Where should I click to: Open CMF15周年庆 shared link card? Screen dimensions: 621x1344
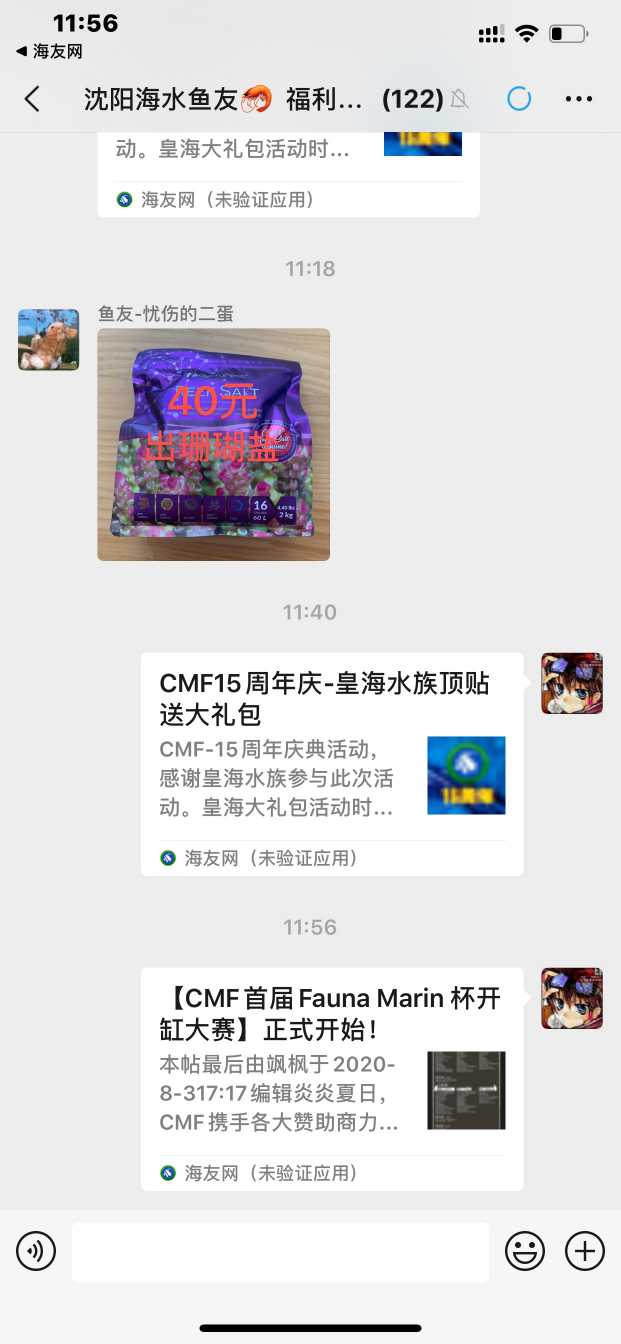pyautogui.click(x=331, y=762)
